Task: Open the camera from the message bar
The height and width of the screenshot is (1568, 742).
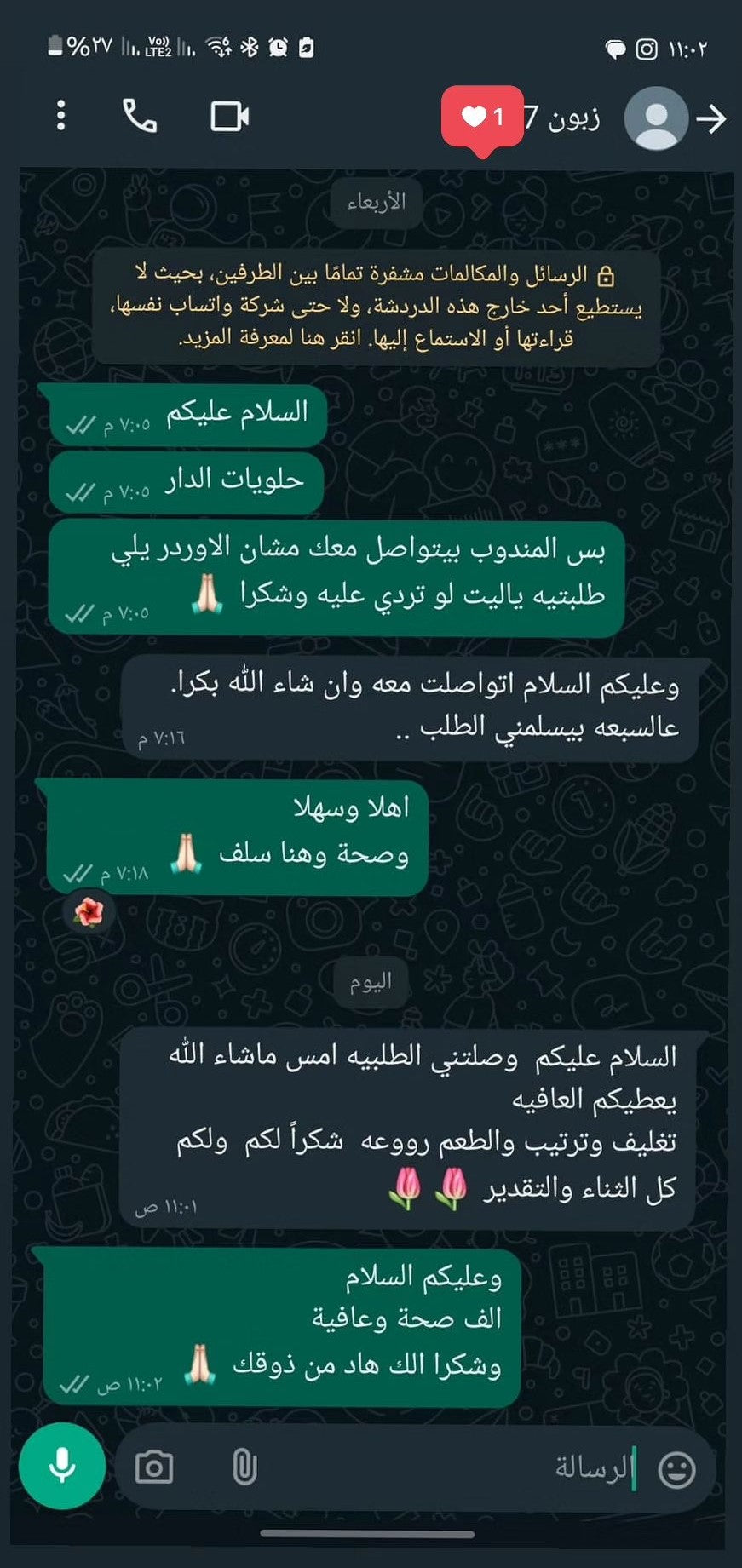Action: [154, 1468]
